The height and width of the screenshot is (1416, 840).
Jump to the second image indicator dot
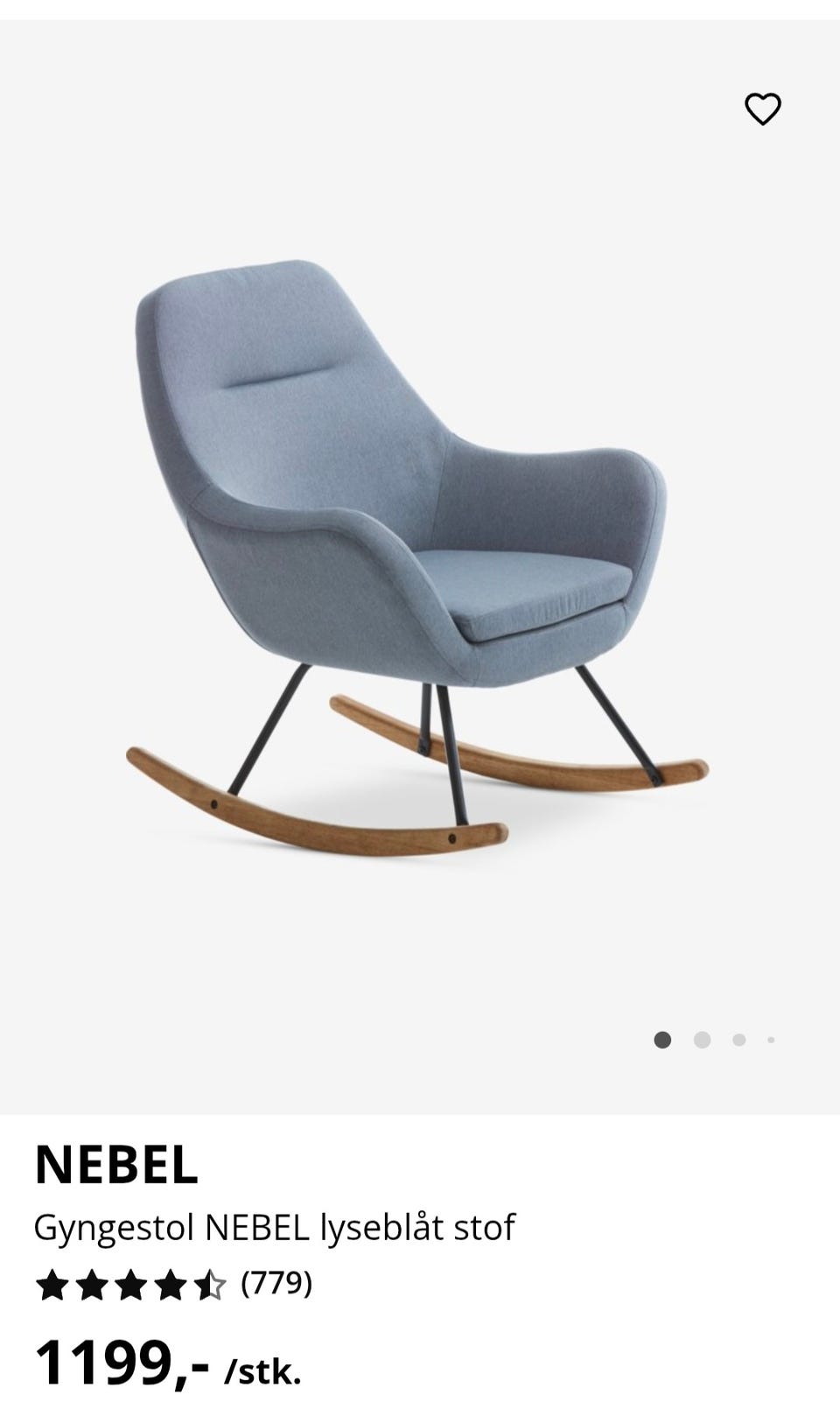pos(702,1040)
